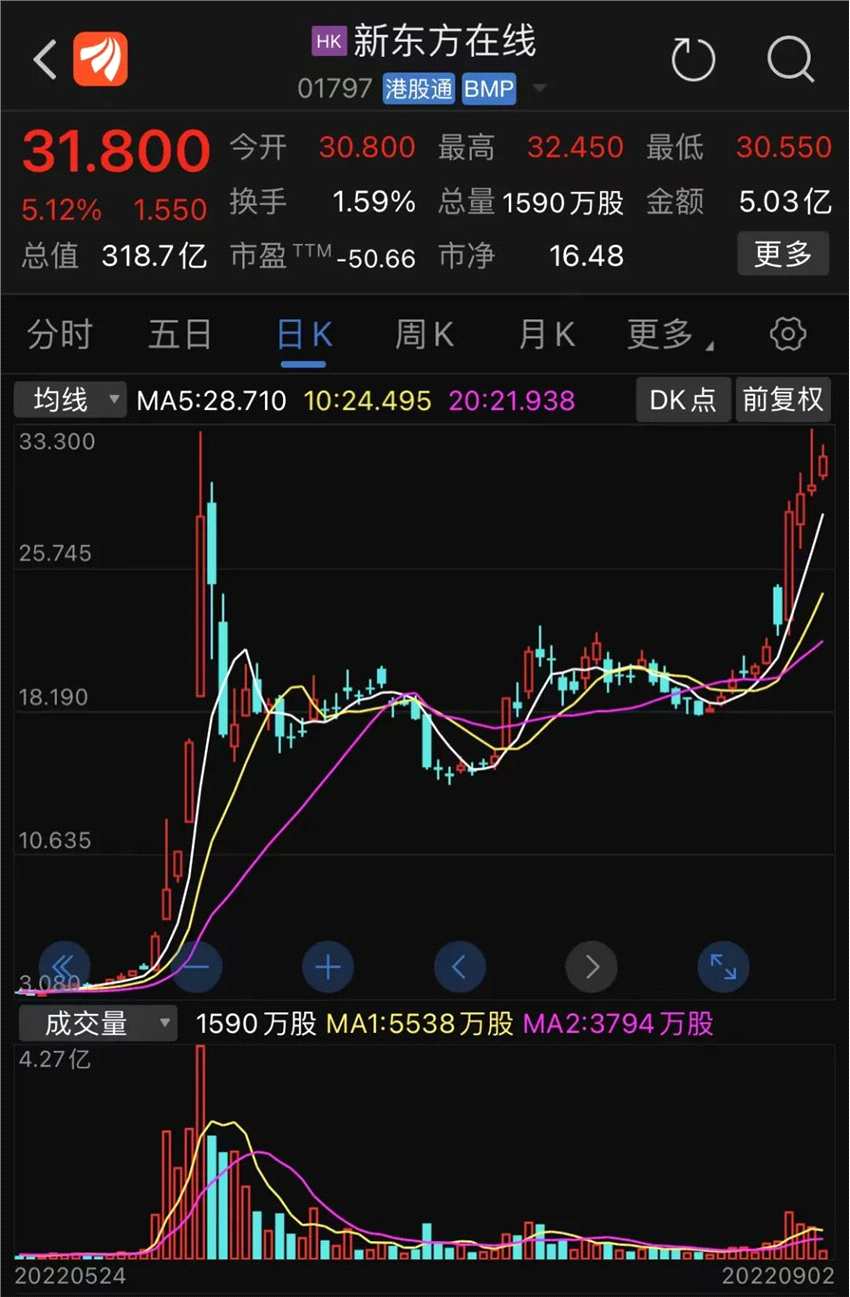The height and width of the screenshot is (1297, 850).
Task: Open the 成交量 indicator dropdown
Action: pos(96,1023)
